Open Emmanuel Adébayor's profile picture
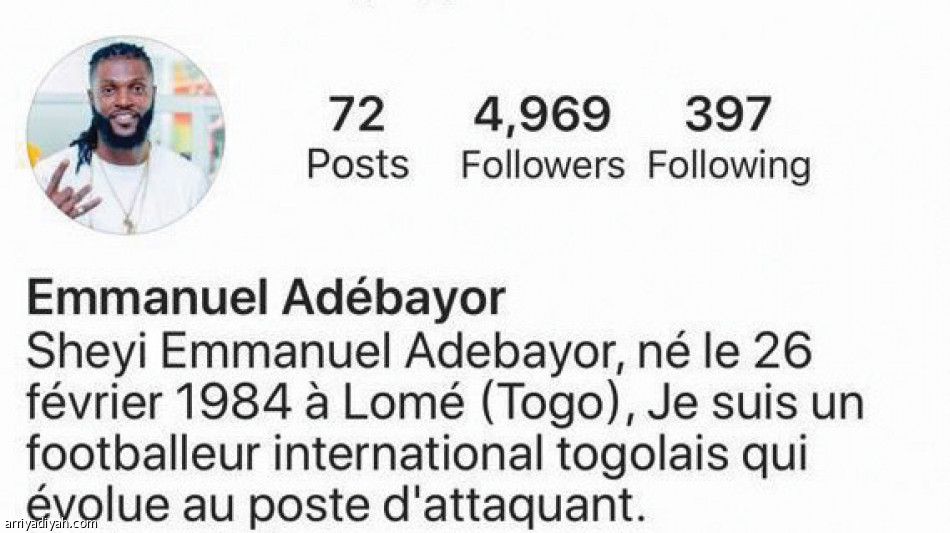 125,136
